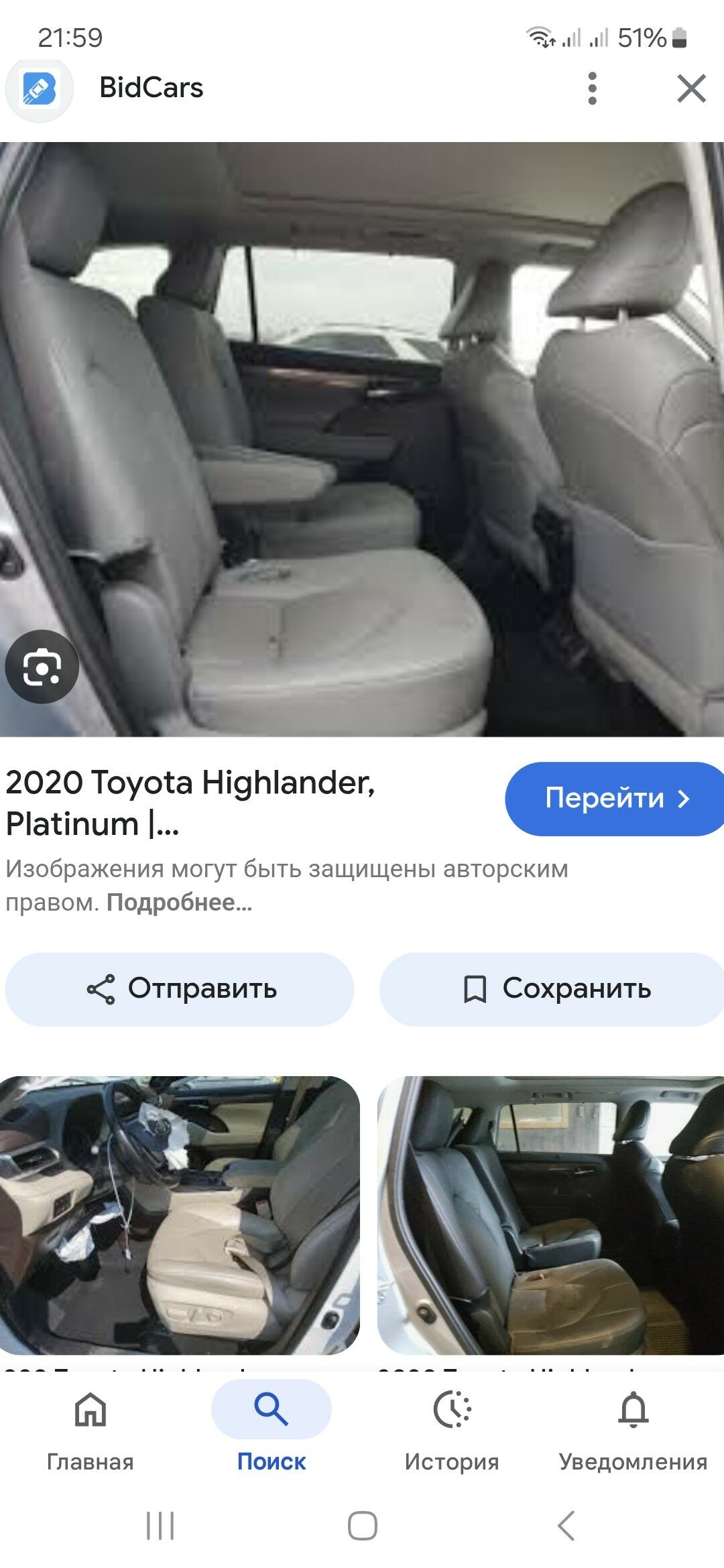Viewport: 724px width, 1568px height.
Task: Share the image via Отправить
Action: click(x=180, y=989)
